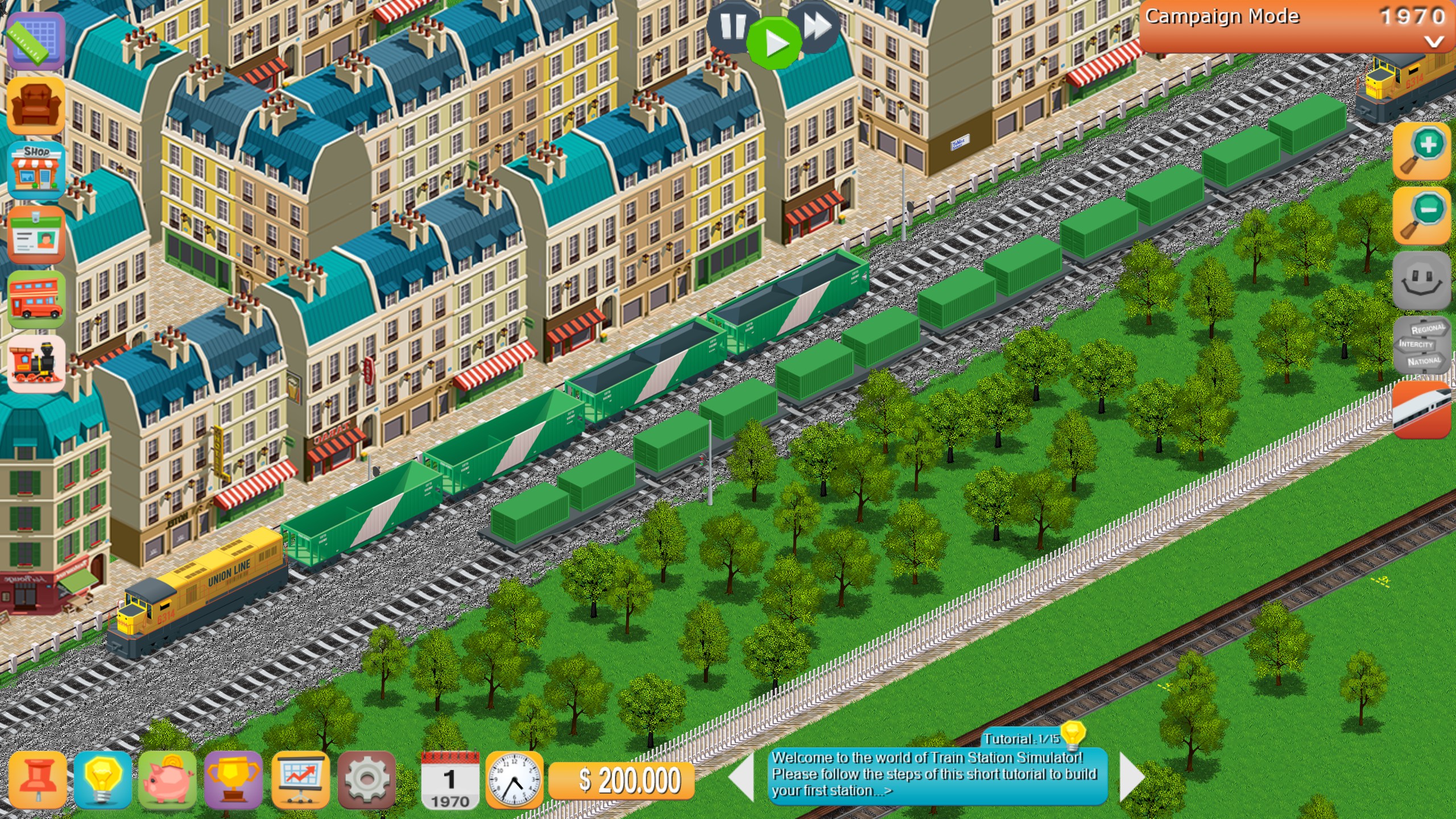The height and width of the screenshot is (819, 1456).
Task: Open the armchair furniture menu
Action: (36, 106)
